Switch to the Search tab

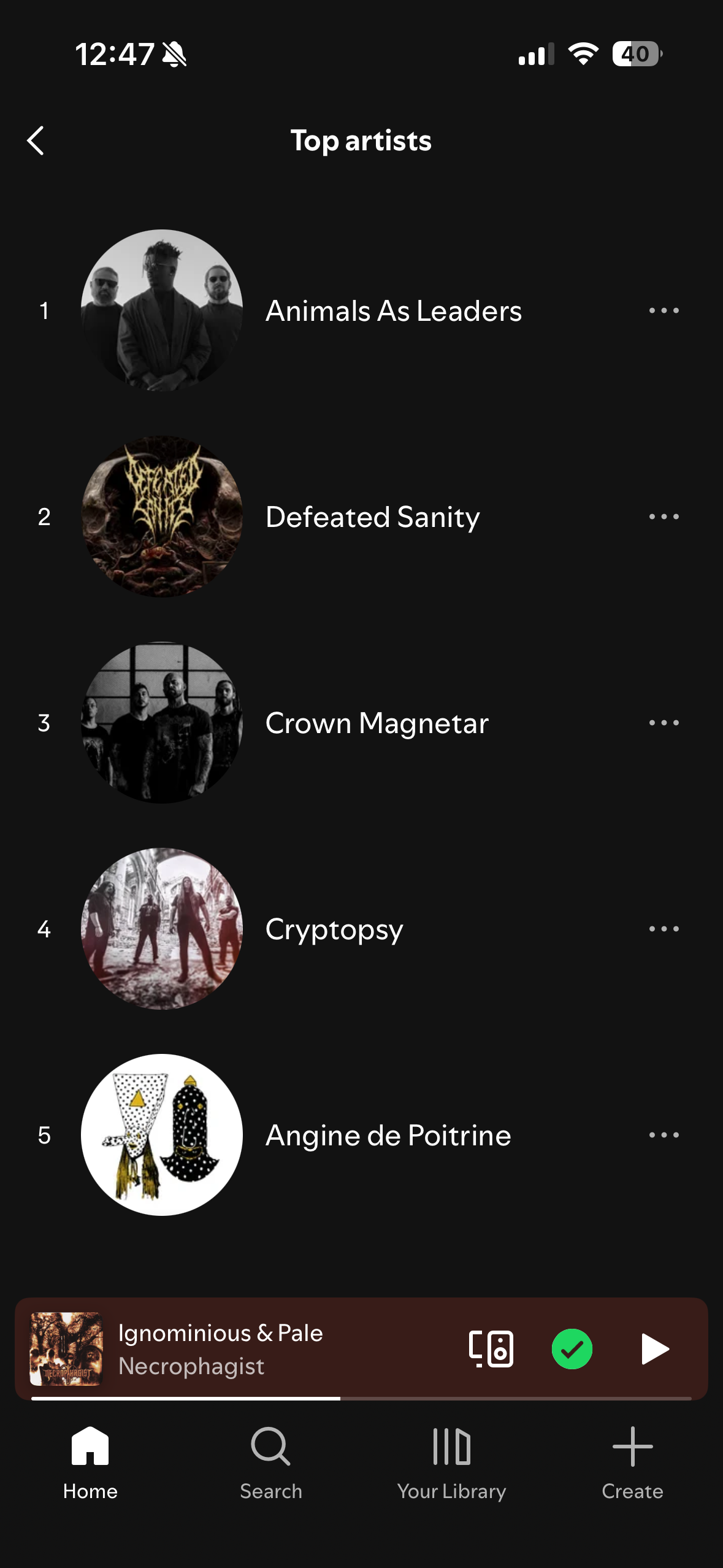click(x=271, y=1463)
